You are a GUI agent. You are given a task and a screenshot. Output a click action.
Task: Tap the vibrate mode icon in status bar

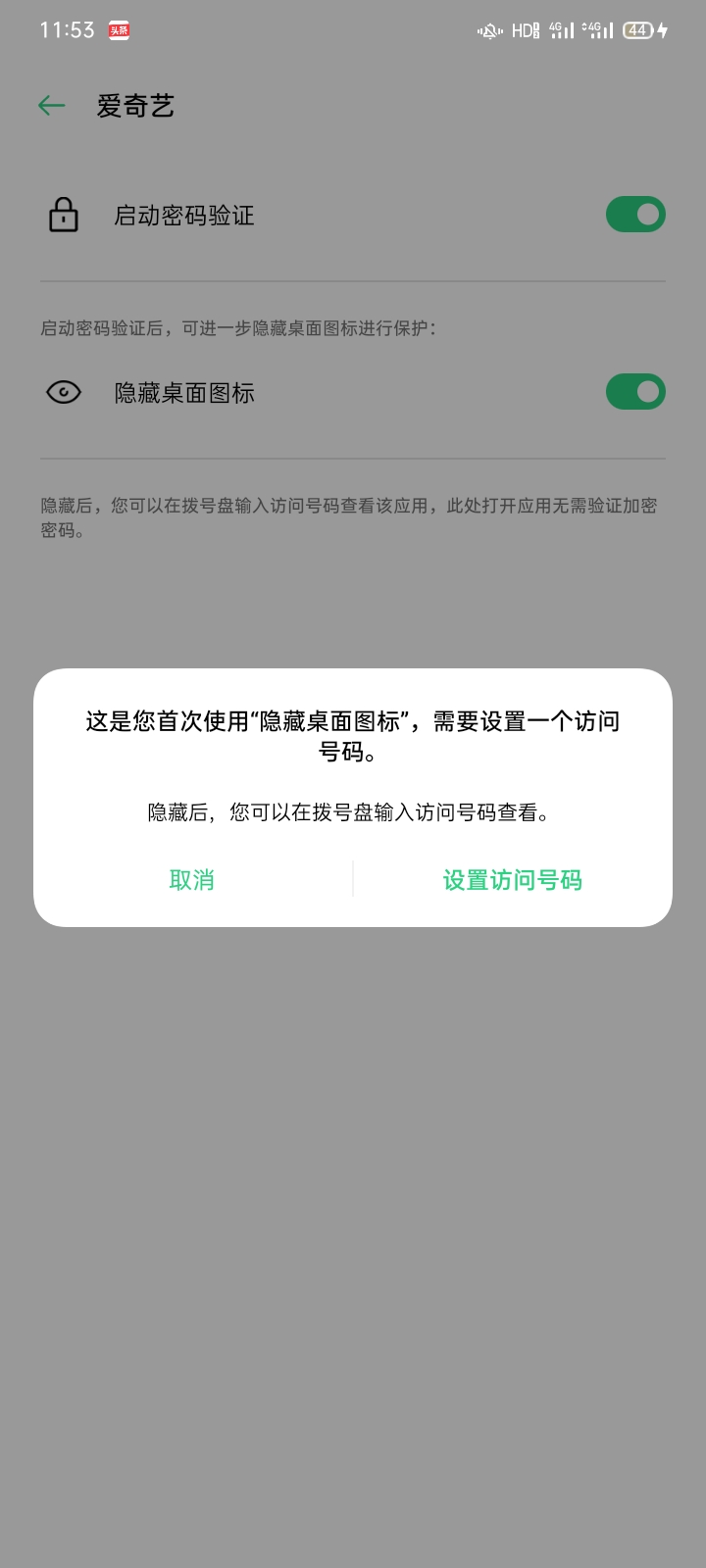[489, 30]
